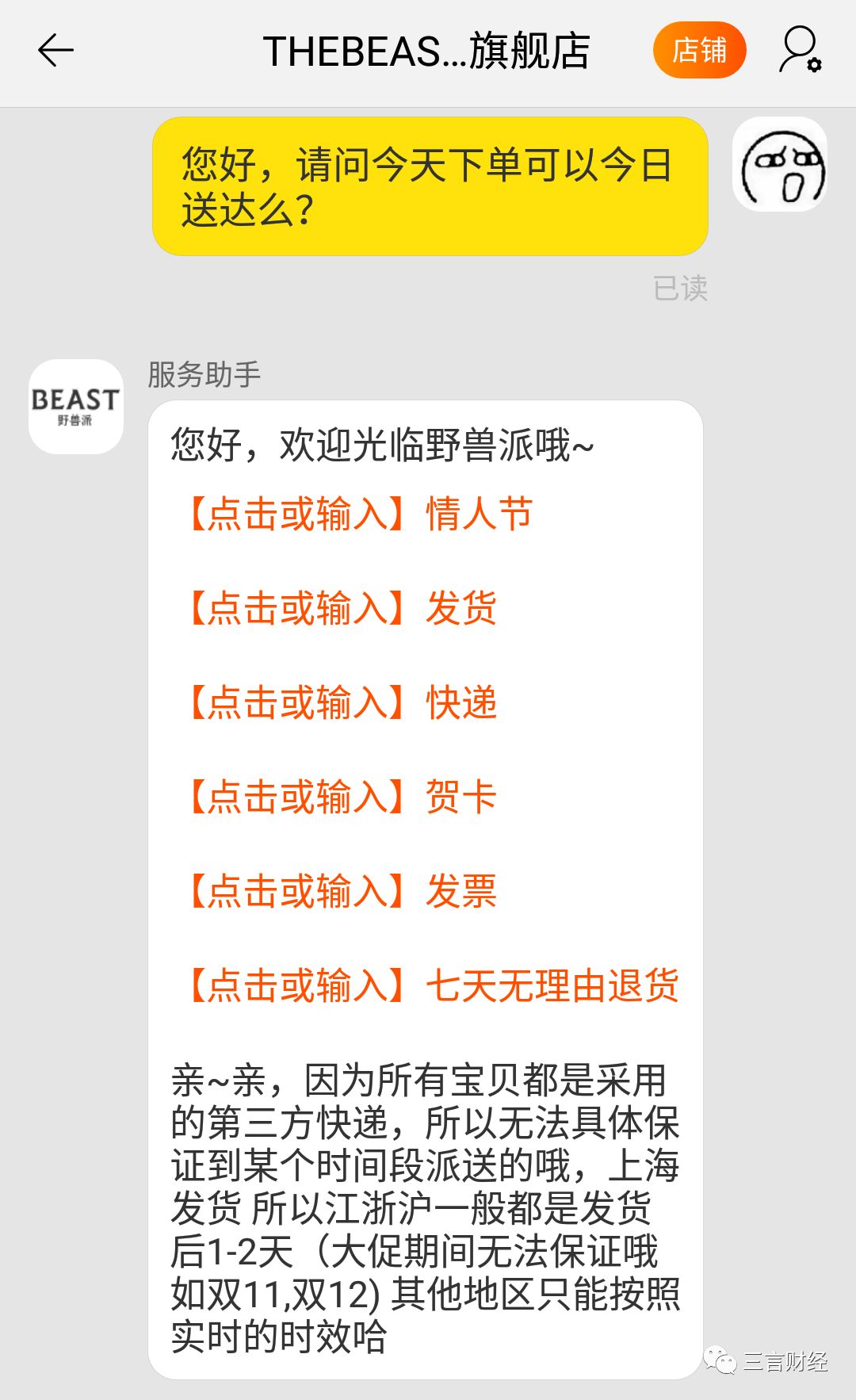
Task: Open the profile settings icon
Action: pyautogui.click(x=800, y=50)
